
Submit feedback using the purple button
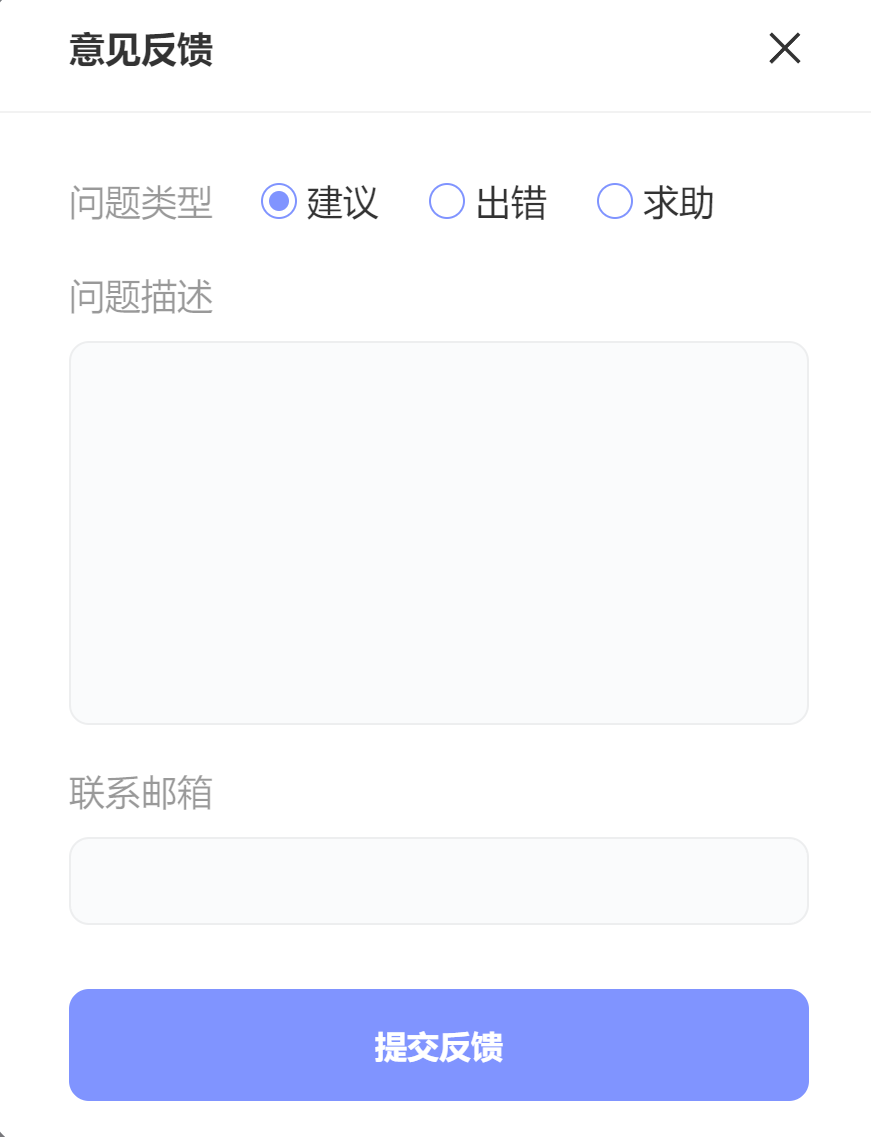click(x=438, y=1045)
